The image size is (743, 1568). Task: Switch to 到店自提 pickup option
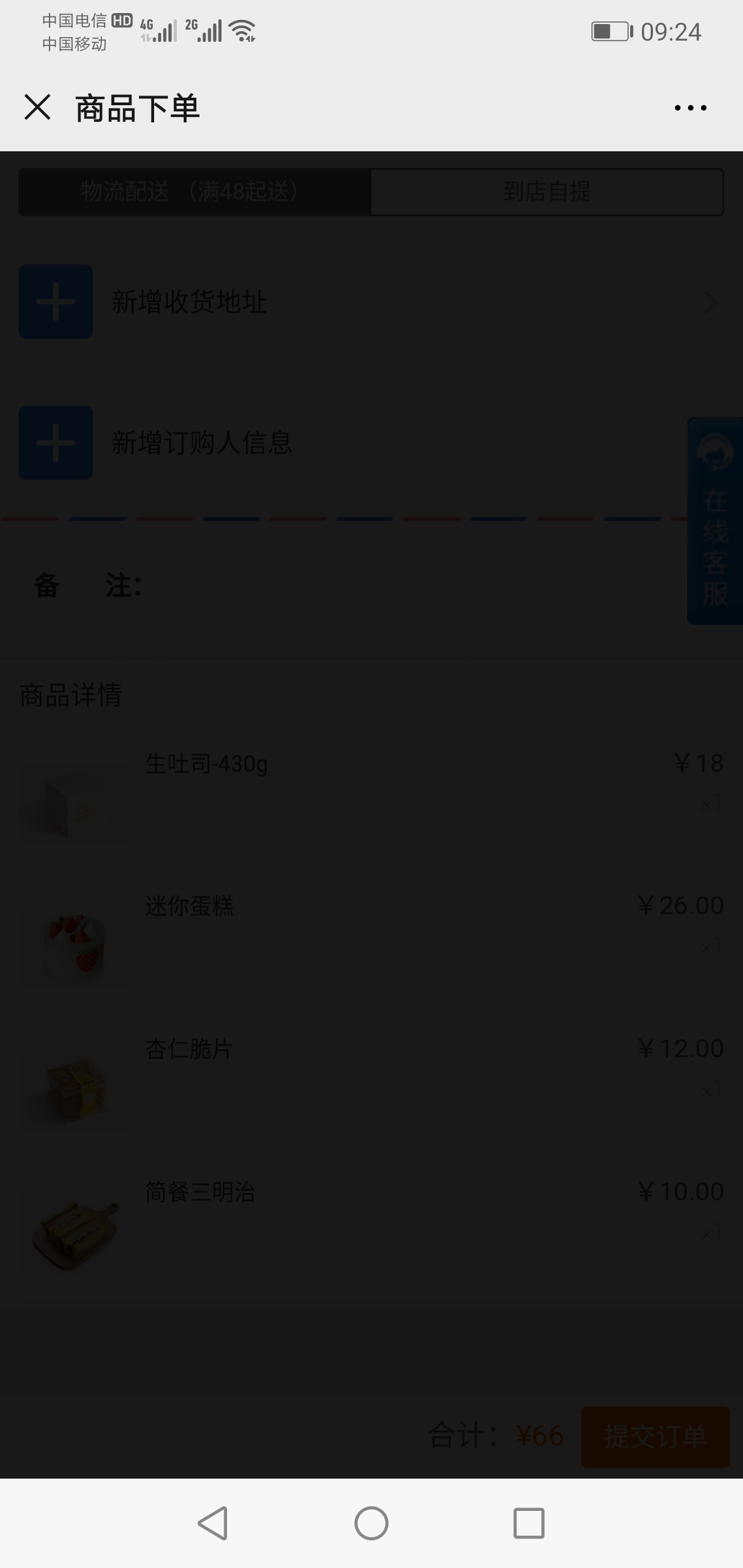pyautogui.click(x=547, y=192)
